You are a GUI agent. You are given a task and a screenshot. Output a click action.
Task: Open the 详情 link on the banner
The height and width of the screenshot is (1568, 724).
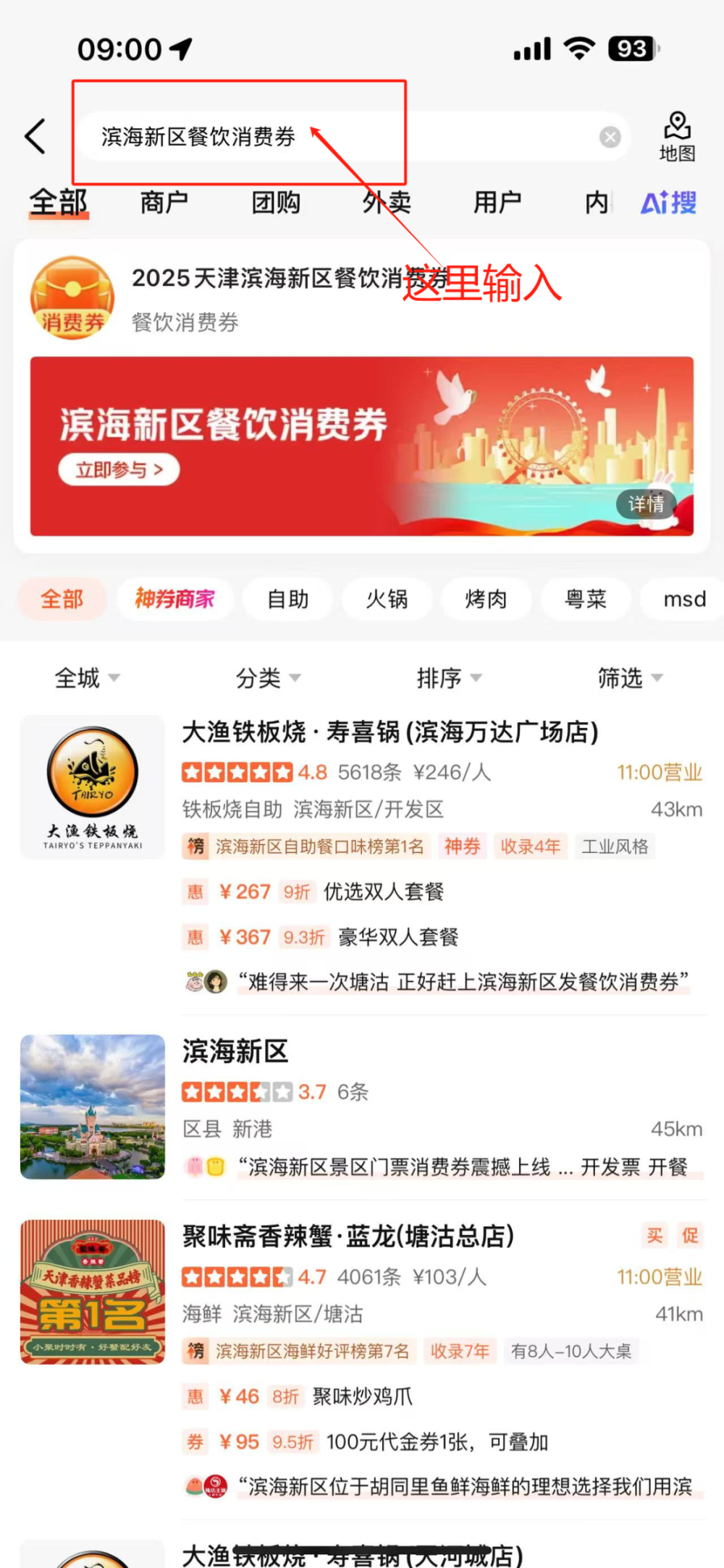coord(647,504)
